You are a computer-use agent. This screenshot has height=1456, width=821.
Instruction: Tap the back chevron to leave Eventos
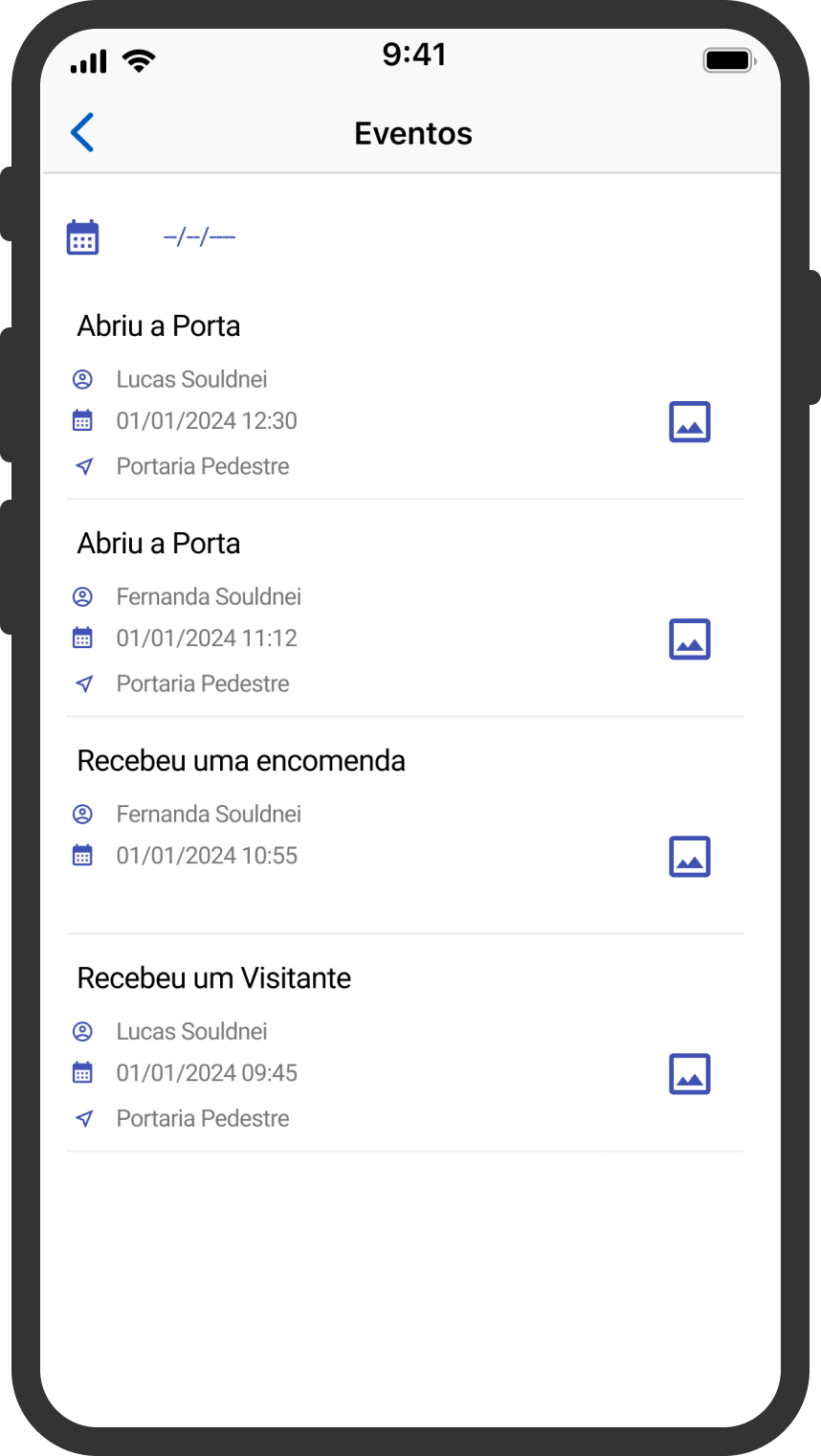point(82,133)
